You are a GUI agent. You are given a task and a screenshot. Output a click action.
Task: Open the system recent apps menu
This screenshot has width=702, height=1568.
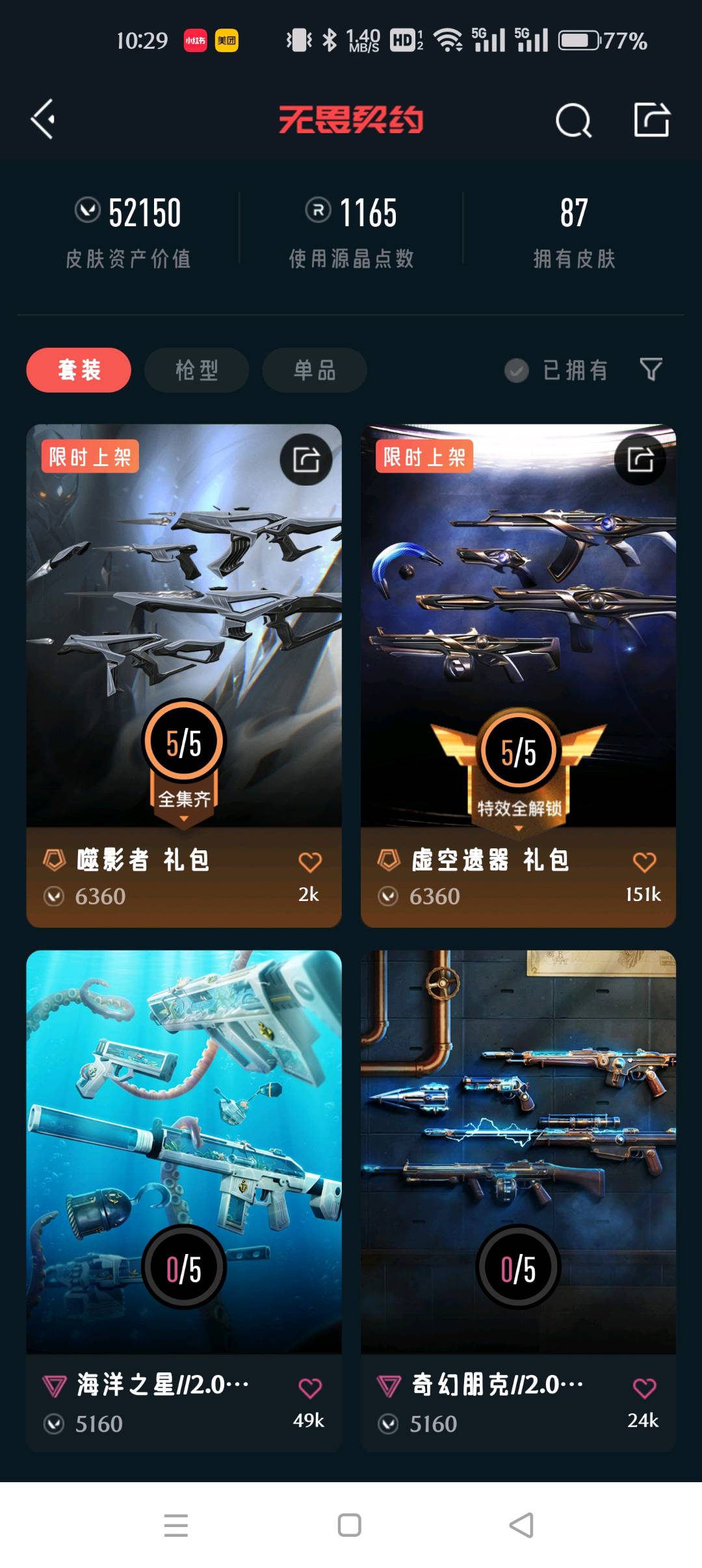[176, 1525]
